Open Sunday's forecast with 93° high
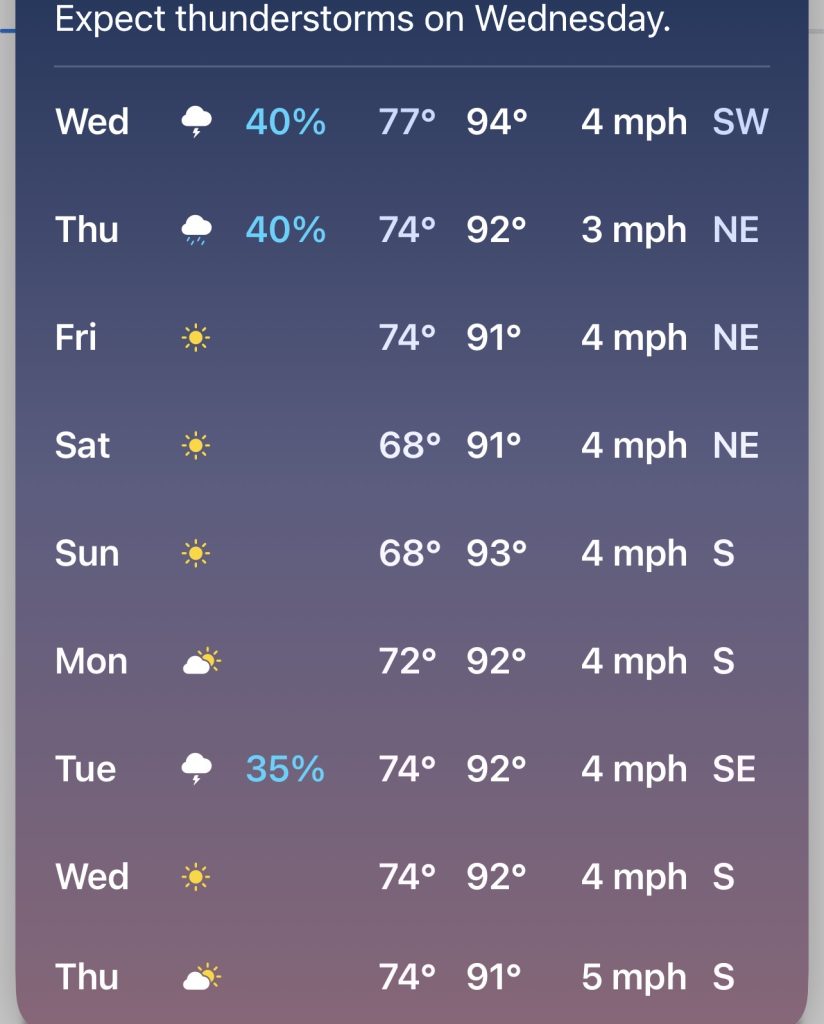This screenshot has height=1024, width=824. click(x=412, y=553)
